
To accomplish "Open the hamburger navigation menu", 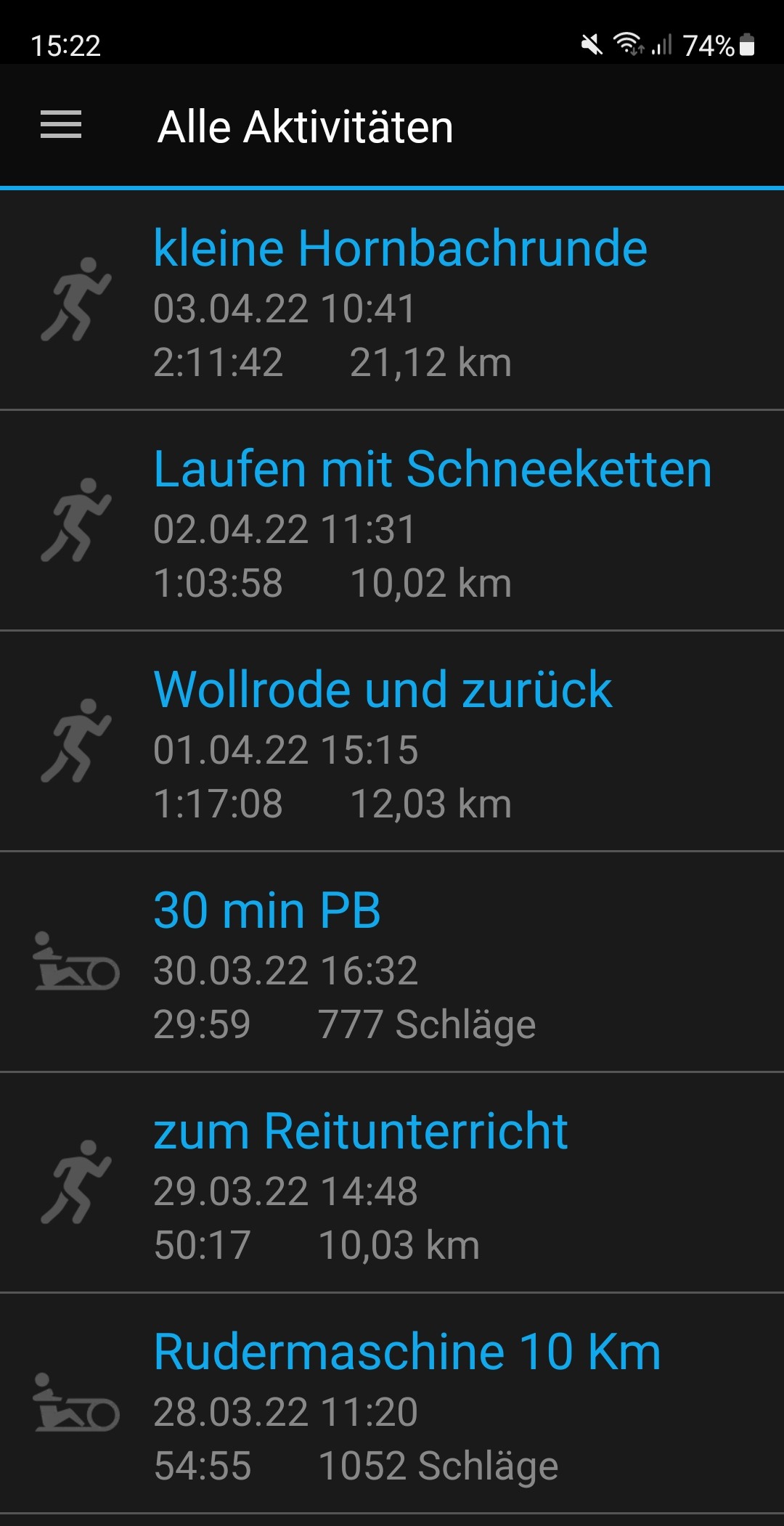I will pyautogui.click(x=61, y=125).
